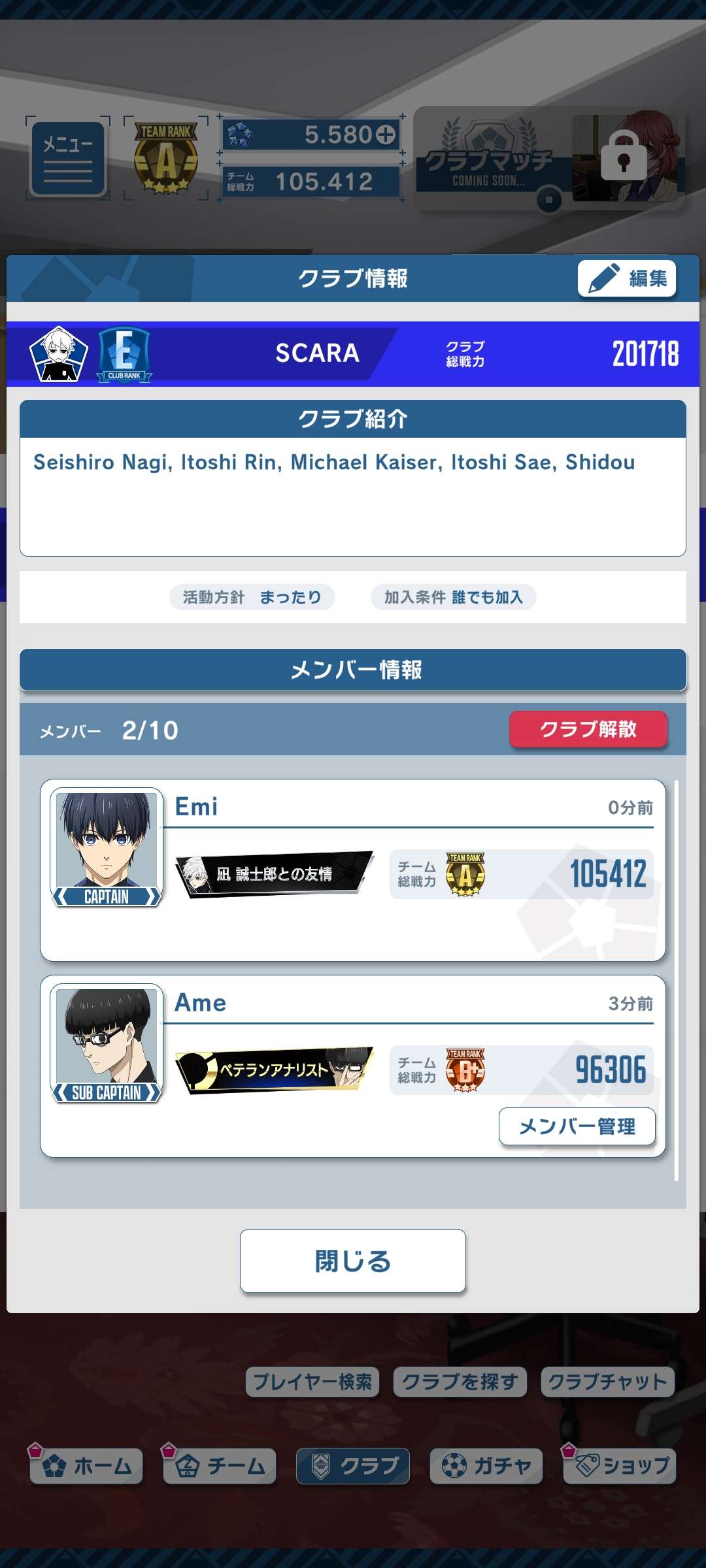Image resolution: width=706 pixels, height=1568 pixels.
Task: Tap the red クラブ解散 disband button
Action: [x=588, y=729]
